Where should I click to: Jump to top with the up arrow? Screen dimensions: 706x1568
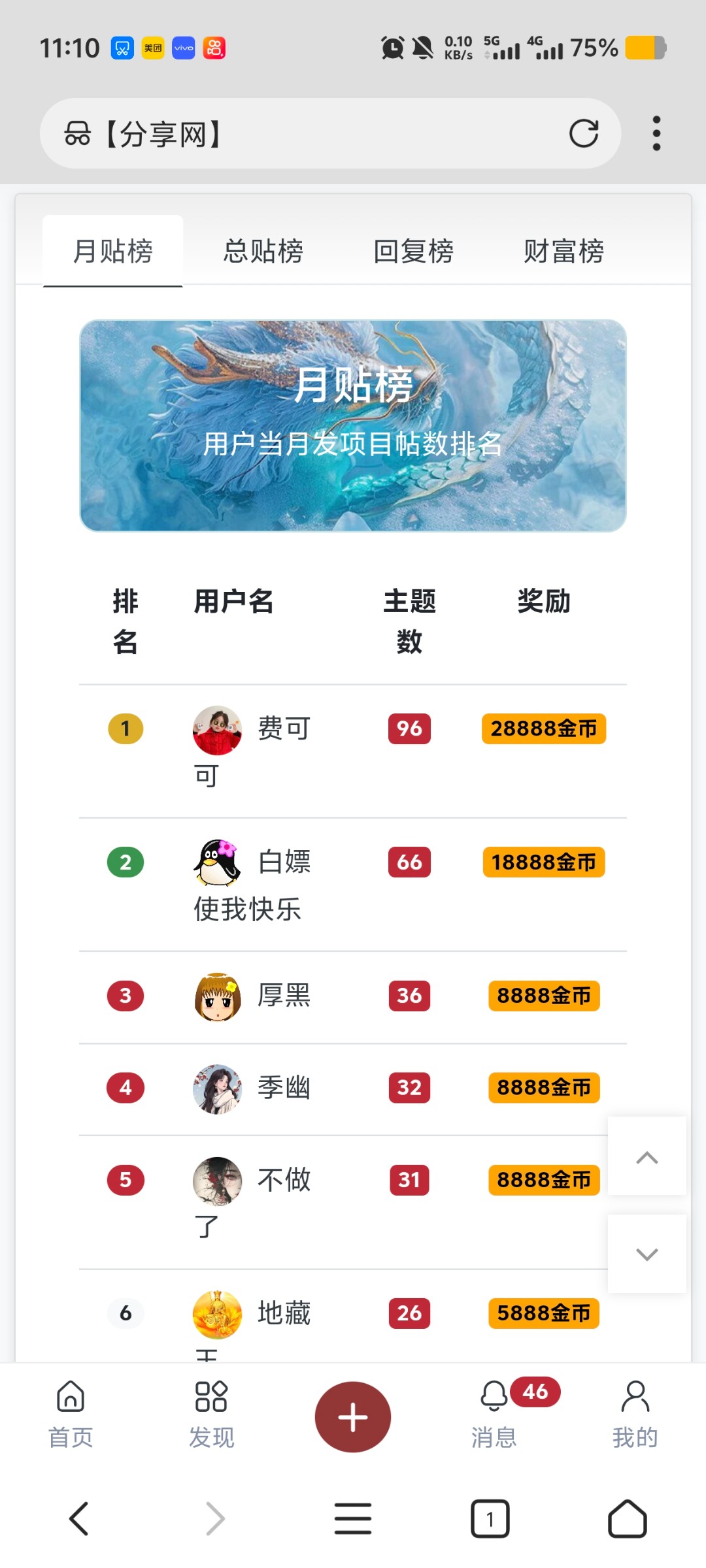(647, 1157)
